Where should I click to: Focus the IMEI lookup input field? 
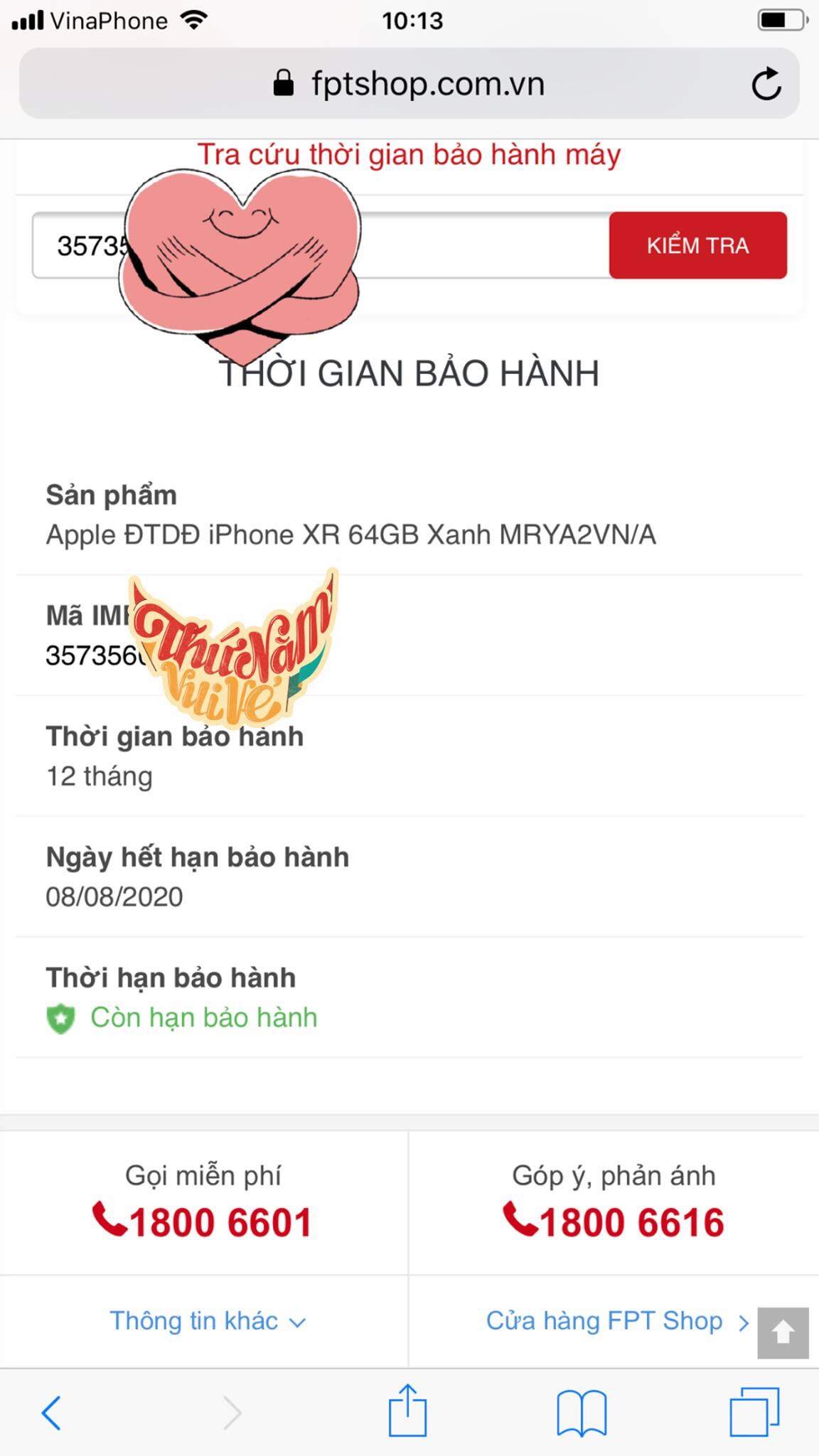(x=321, y=245)
